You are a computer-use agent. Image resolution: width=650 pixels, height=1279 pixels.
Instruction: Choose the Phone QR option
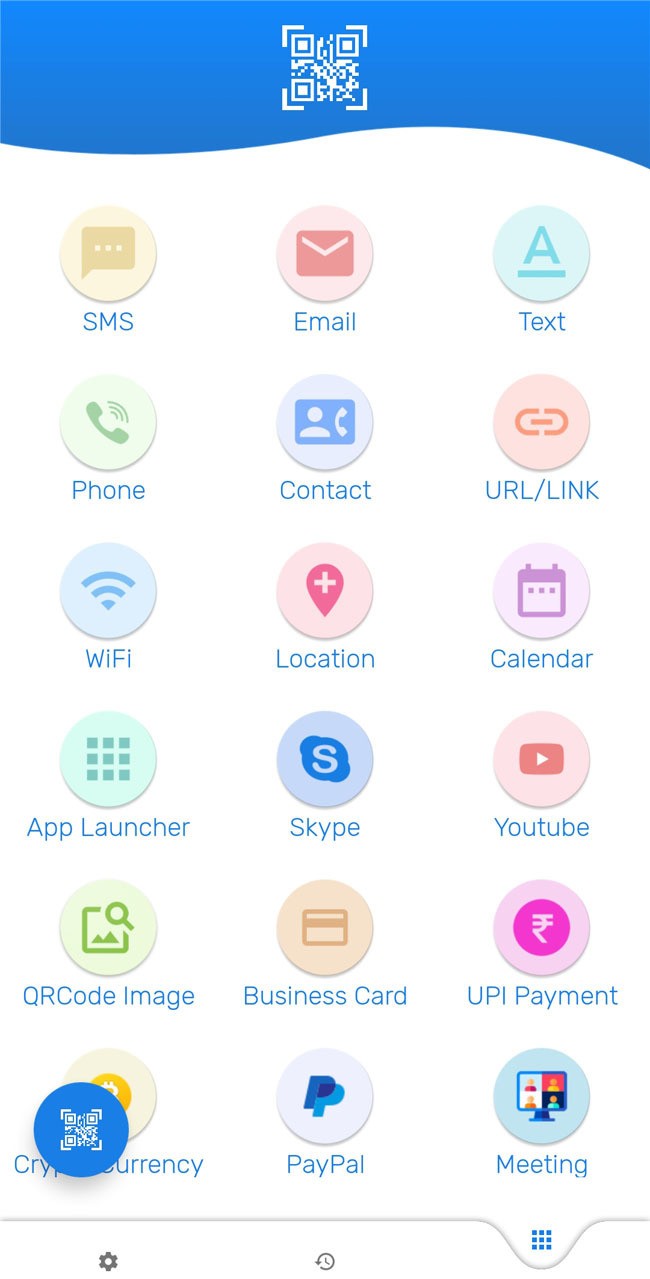pyautogui.click(x=108, y=423)
